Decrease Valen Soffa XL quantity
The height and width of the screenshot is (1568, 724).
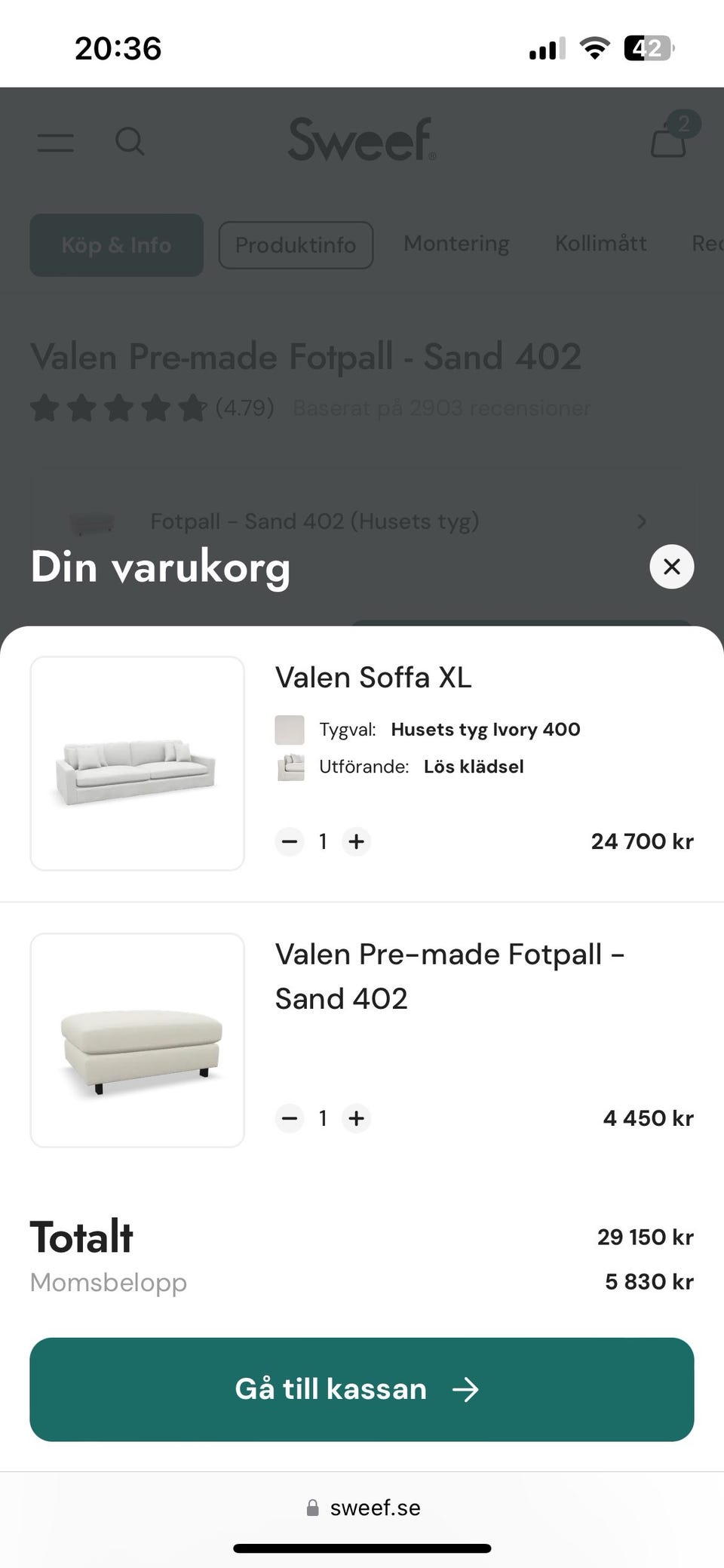[289, 841]
